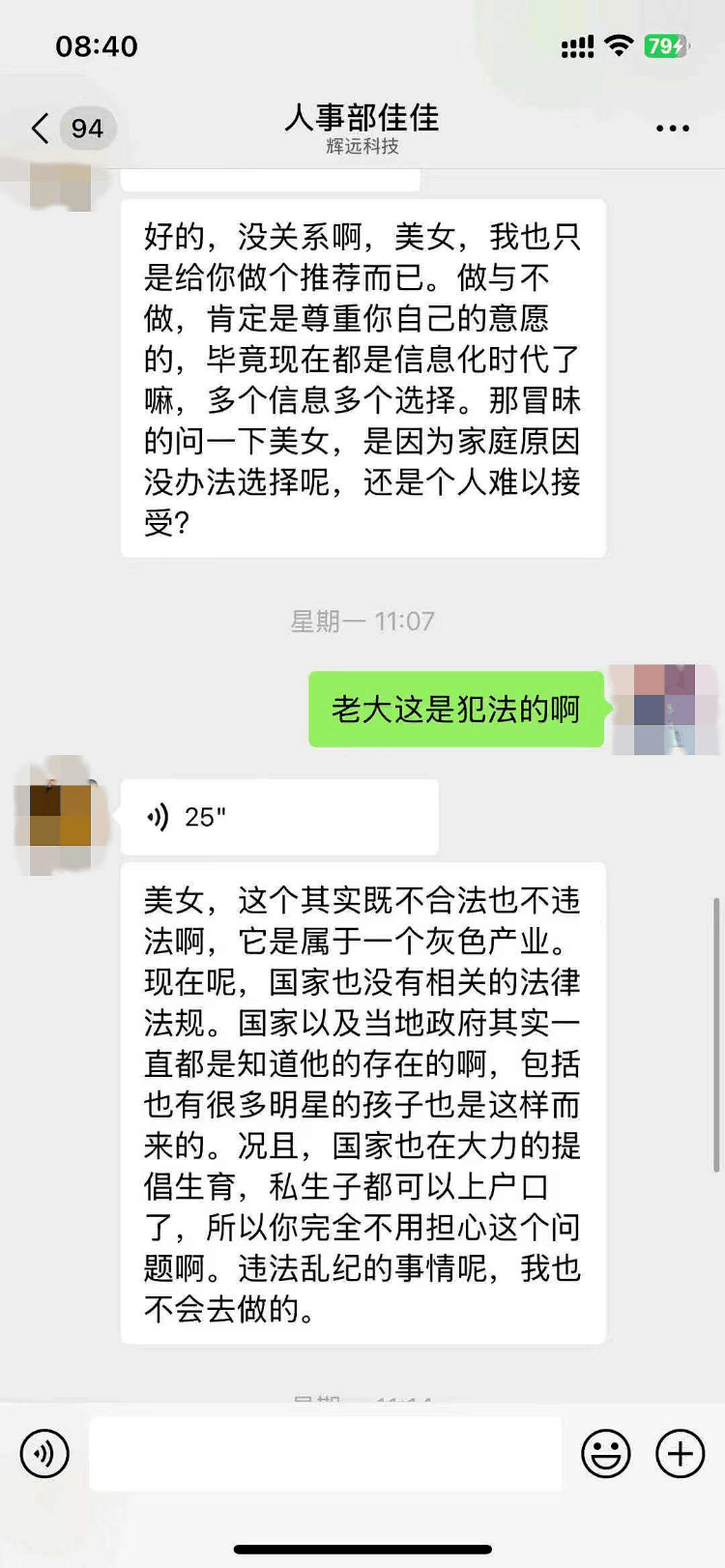
Task: Switch to voice input mode
Action: tap(44, 1453)
